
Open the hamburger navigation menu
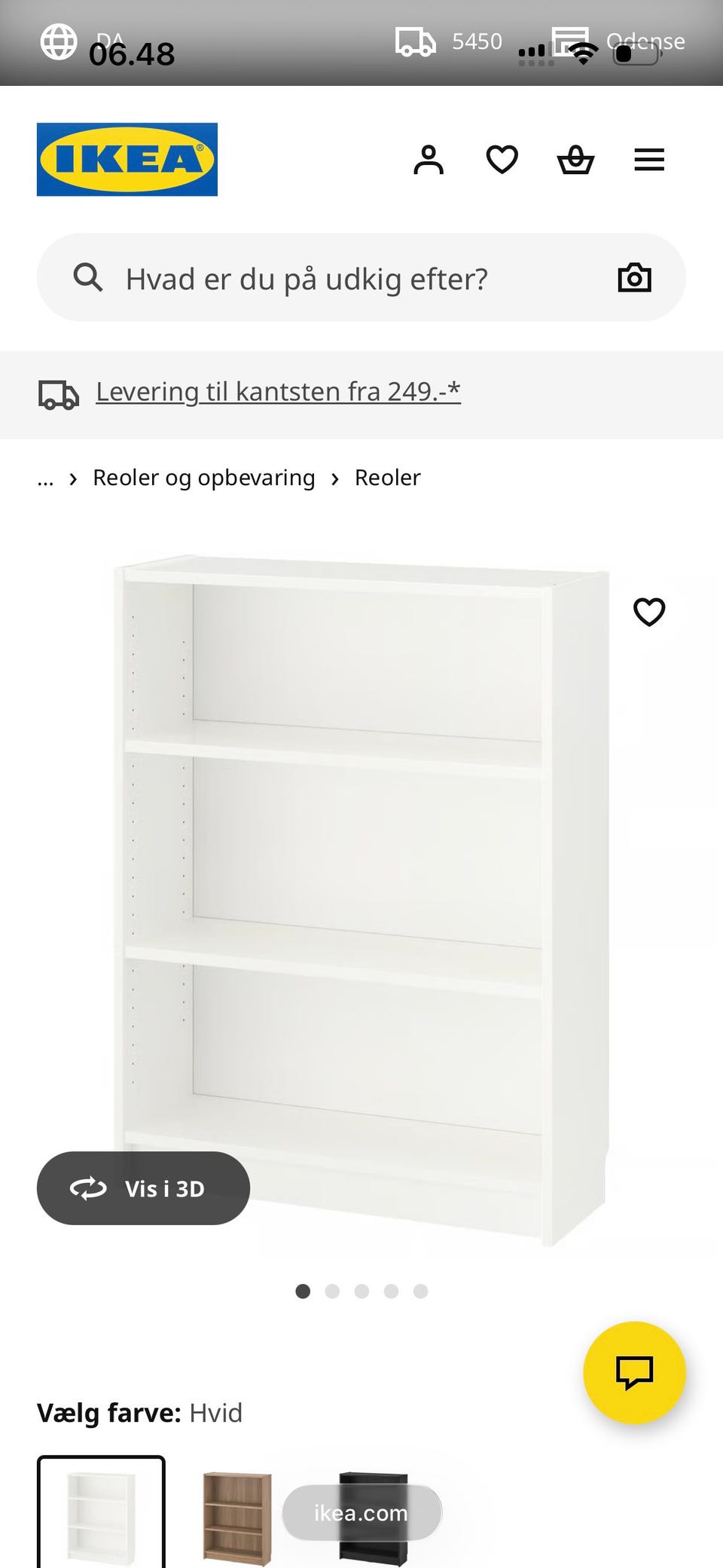(648, 159)
